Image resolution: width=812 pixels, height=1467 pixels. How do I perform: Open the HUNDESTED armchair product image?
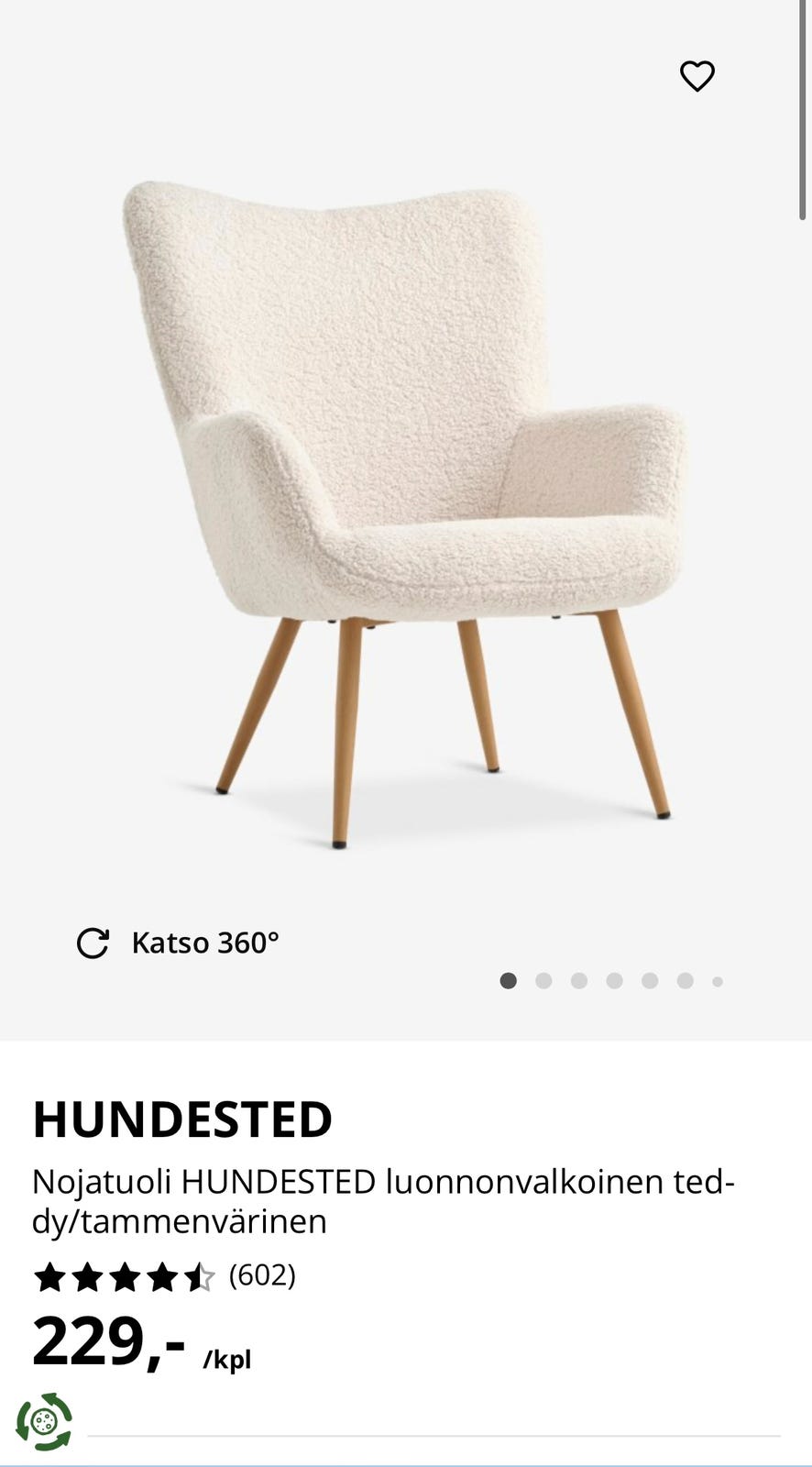(405, 513)
